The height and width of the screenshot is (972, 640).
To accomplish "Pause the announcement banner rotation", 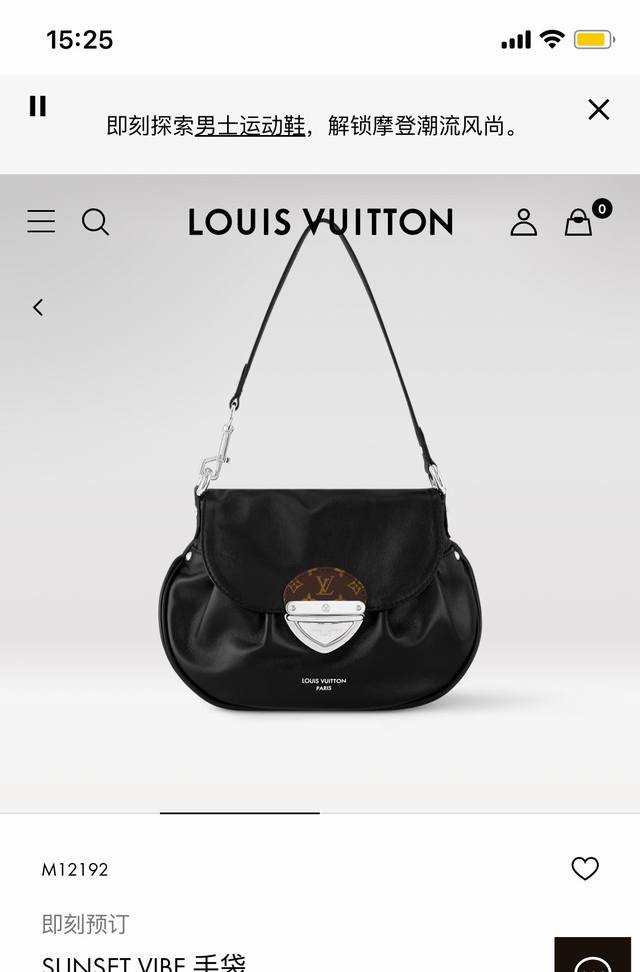I will (x=38, y=106).
